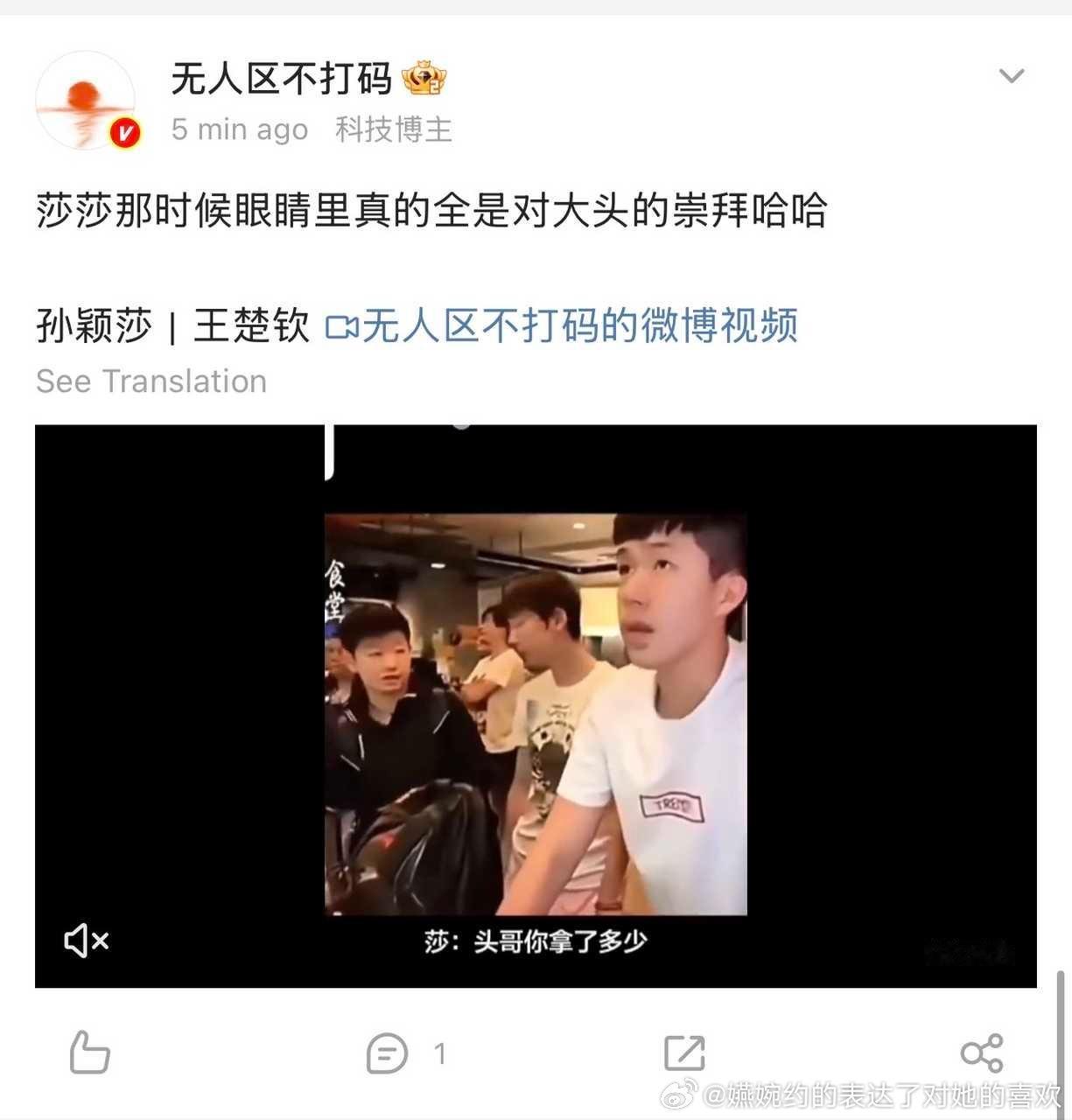Open the comment icon showing 1
Screen dimensions: 1072x1120
point(389,1053)
